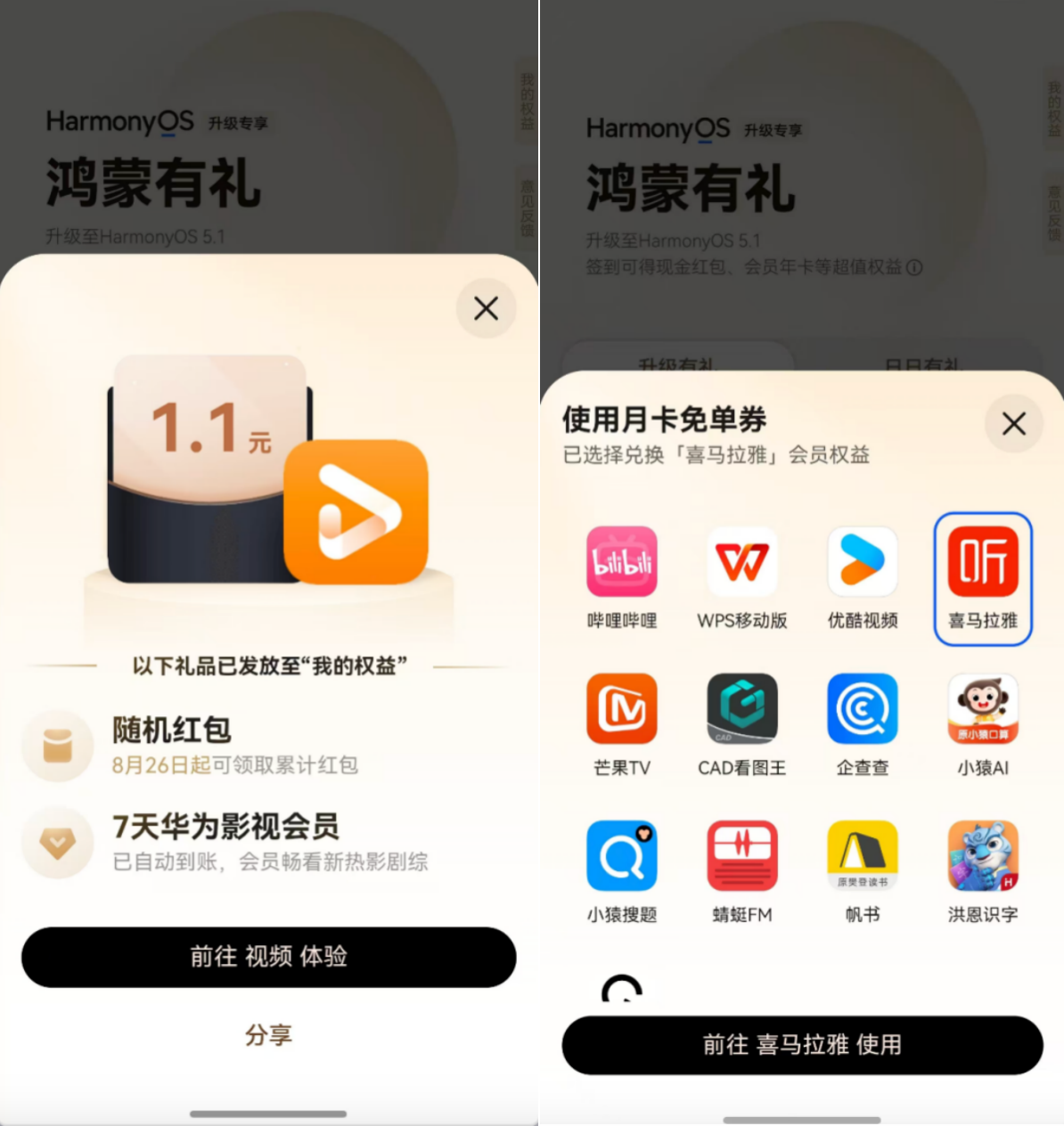Tap 前往 视频 体验 button
Viewport: 1064px width, 1126px height.
point(268,957)
